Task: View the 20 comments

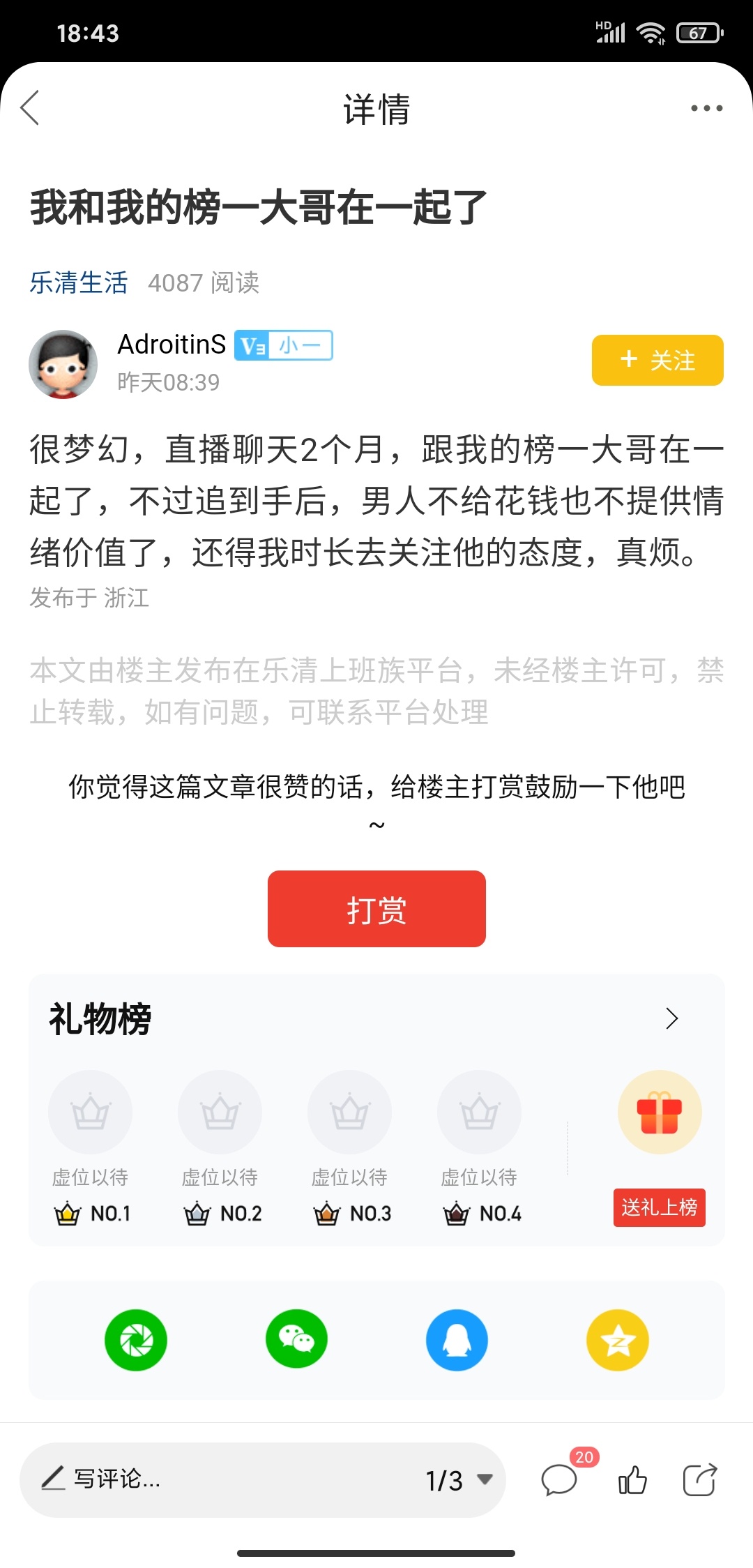Action: click(x=560, y=1479)
